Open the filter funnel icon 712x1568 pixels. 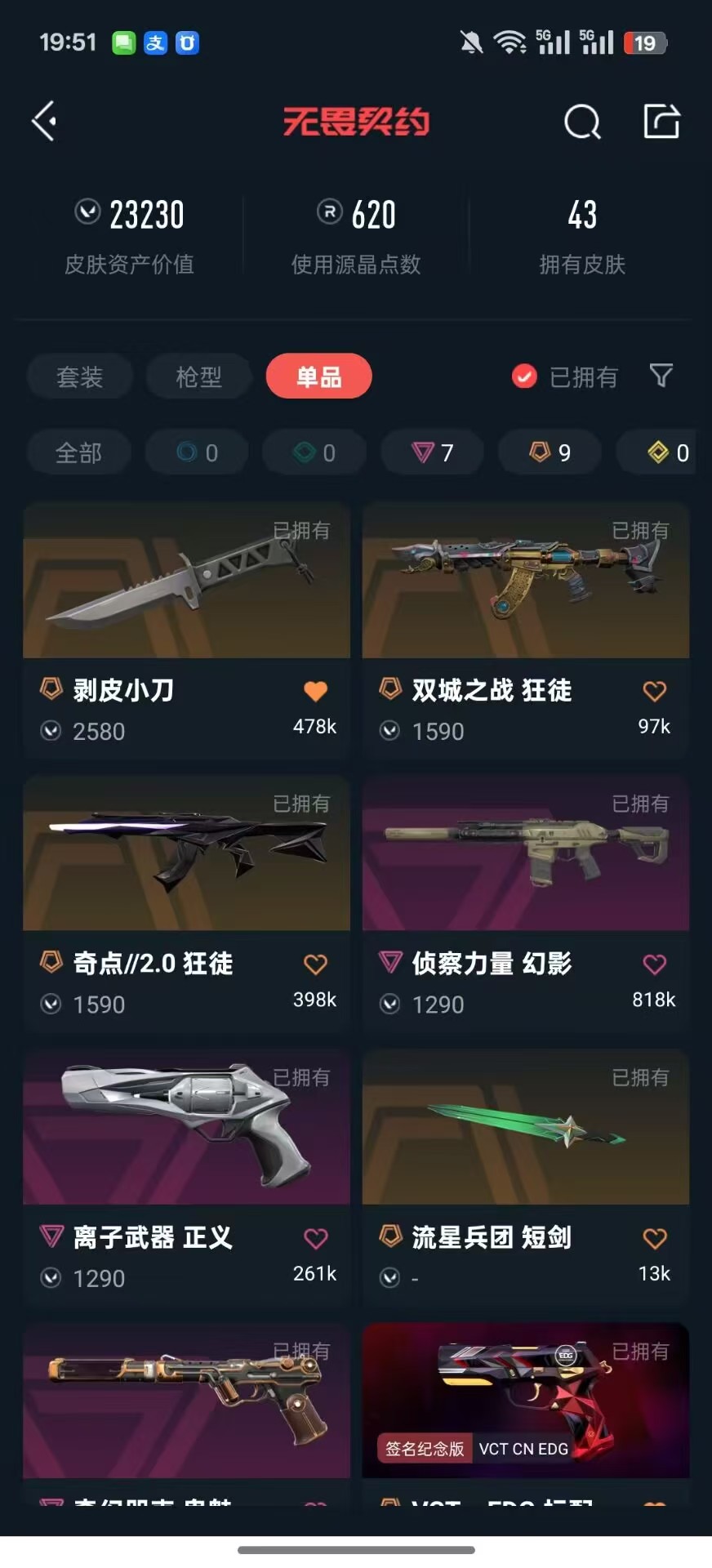(x=661, y=376)
